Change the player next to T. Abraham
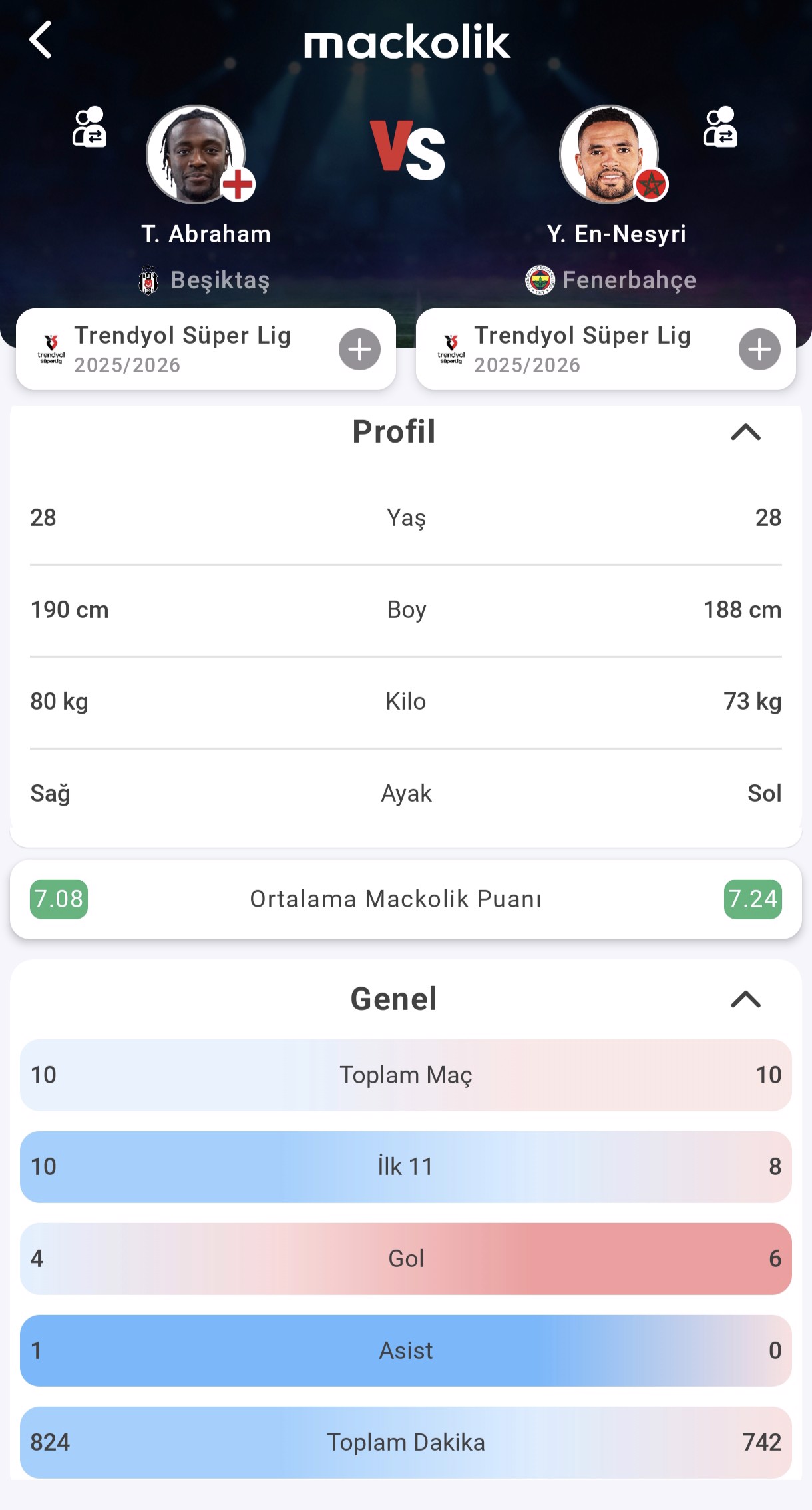The width and height of the screenshot is (812, 1510). click(89, 126)
